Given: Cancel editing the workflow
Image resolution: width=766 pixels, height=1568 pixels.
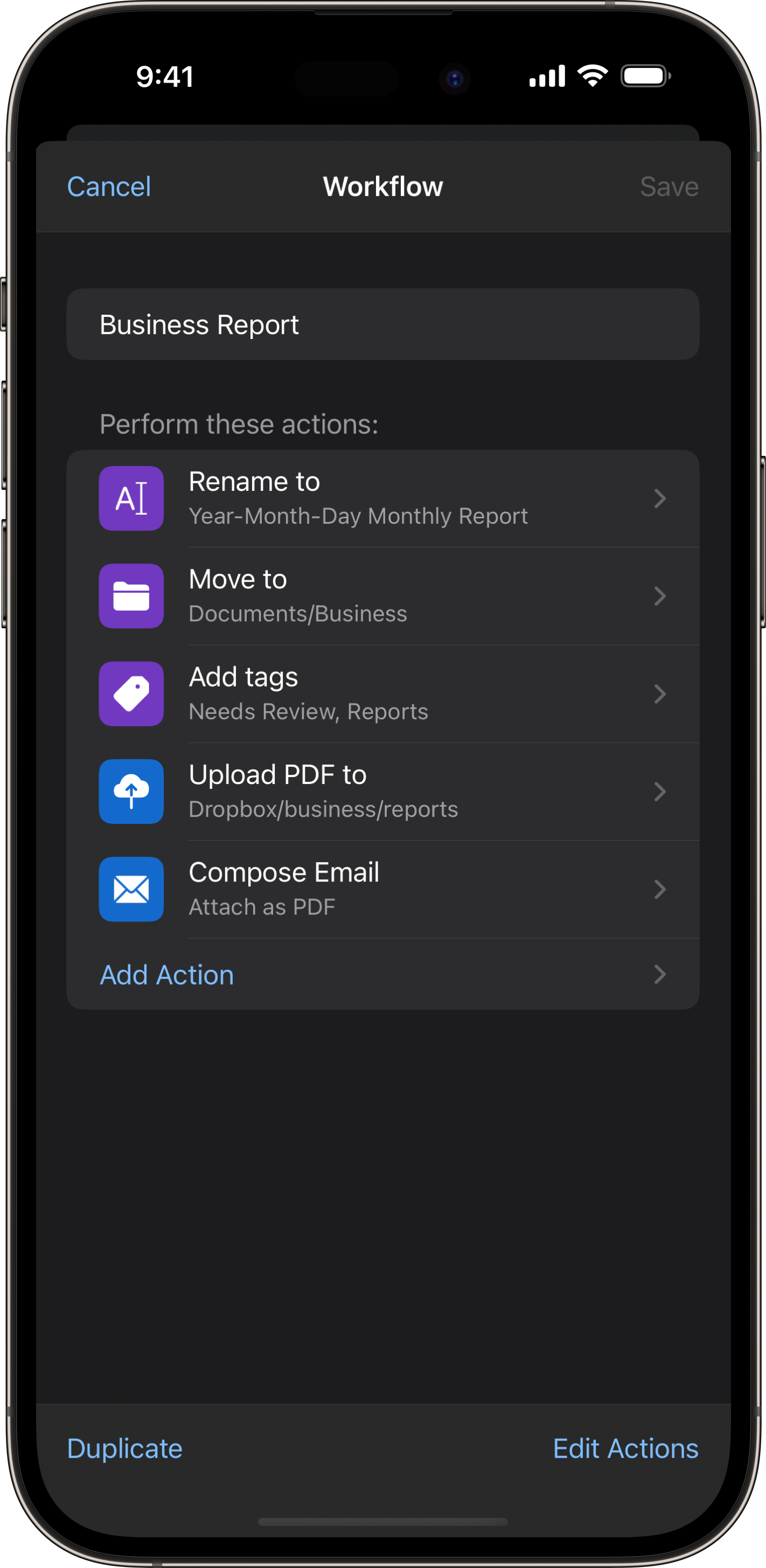Looking at the screenshot, I should (109, 186).
